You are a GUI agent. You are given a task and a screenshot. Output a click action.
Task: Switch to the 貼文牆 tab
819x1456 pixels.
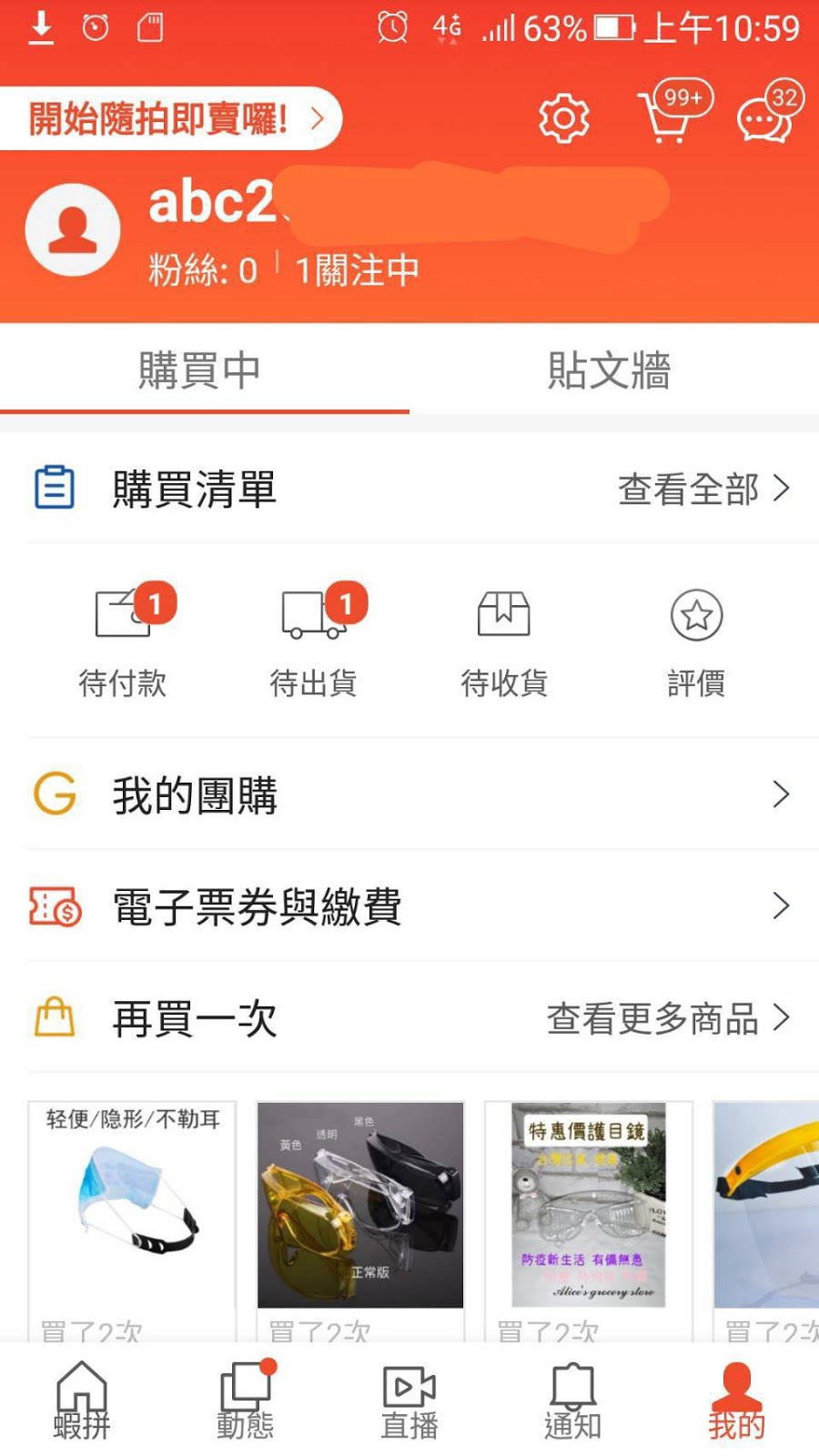point(610,370)
